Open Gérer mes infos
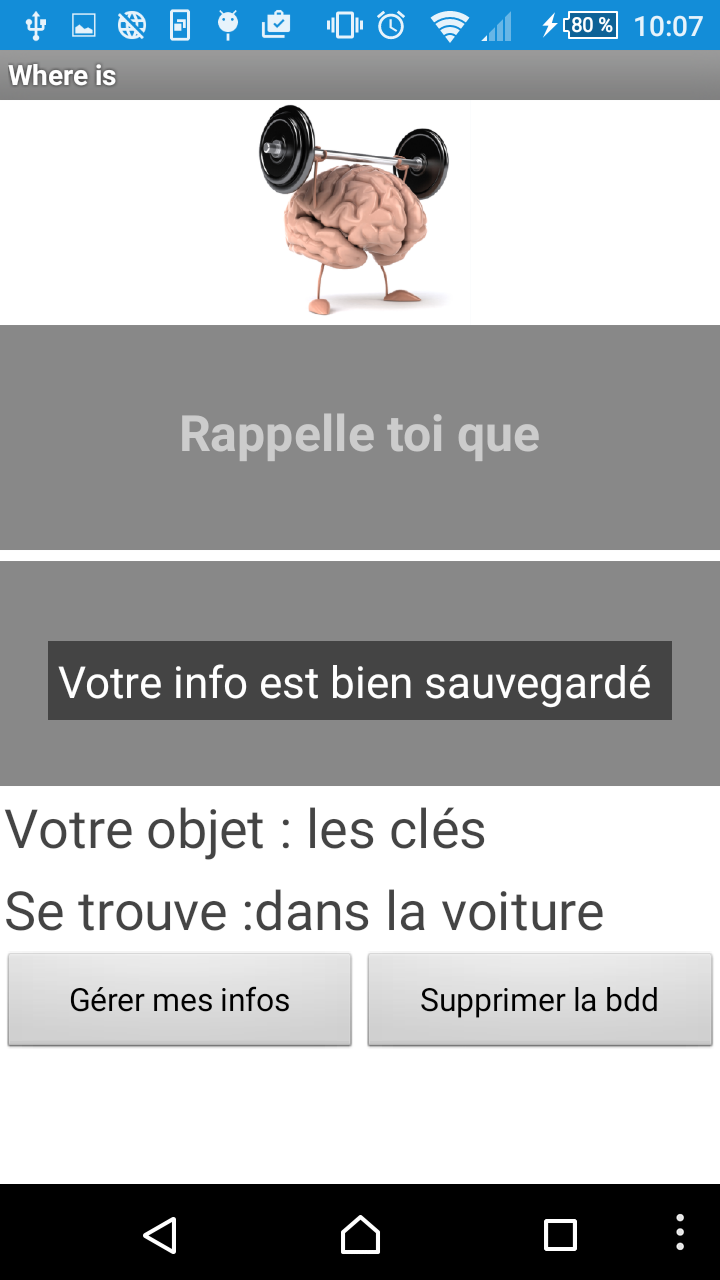The width and height of the screenshot is (720, 1280). tap(180, 1000)
